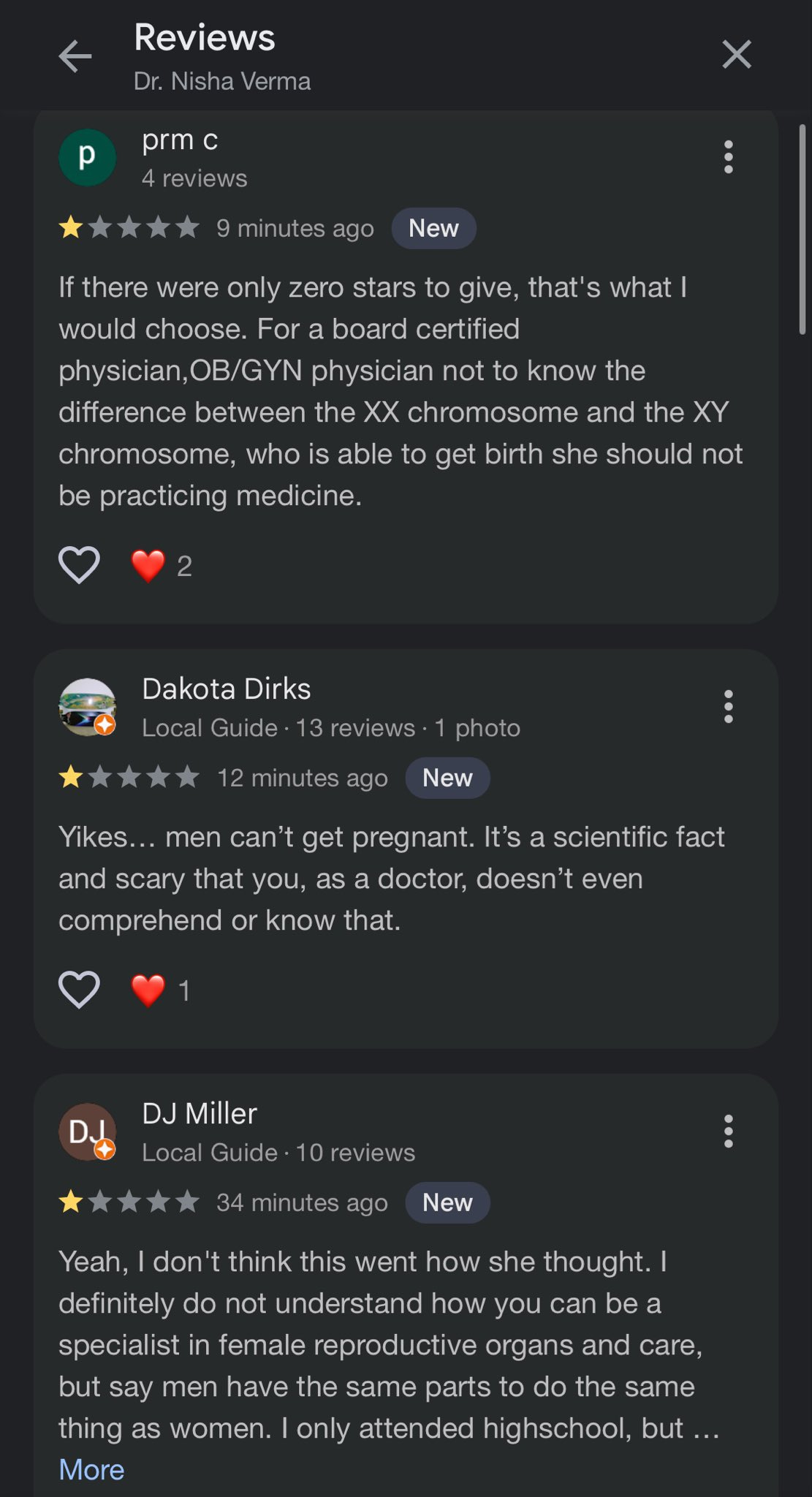Screen dimensions: 812x1497
Task: Open DJ Miller's reviewer profile
Action: [x=199, y=1114]
